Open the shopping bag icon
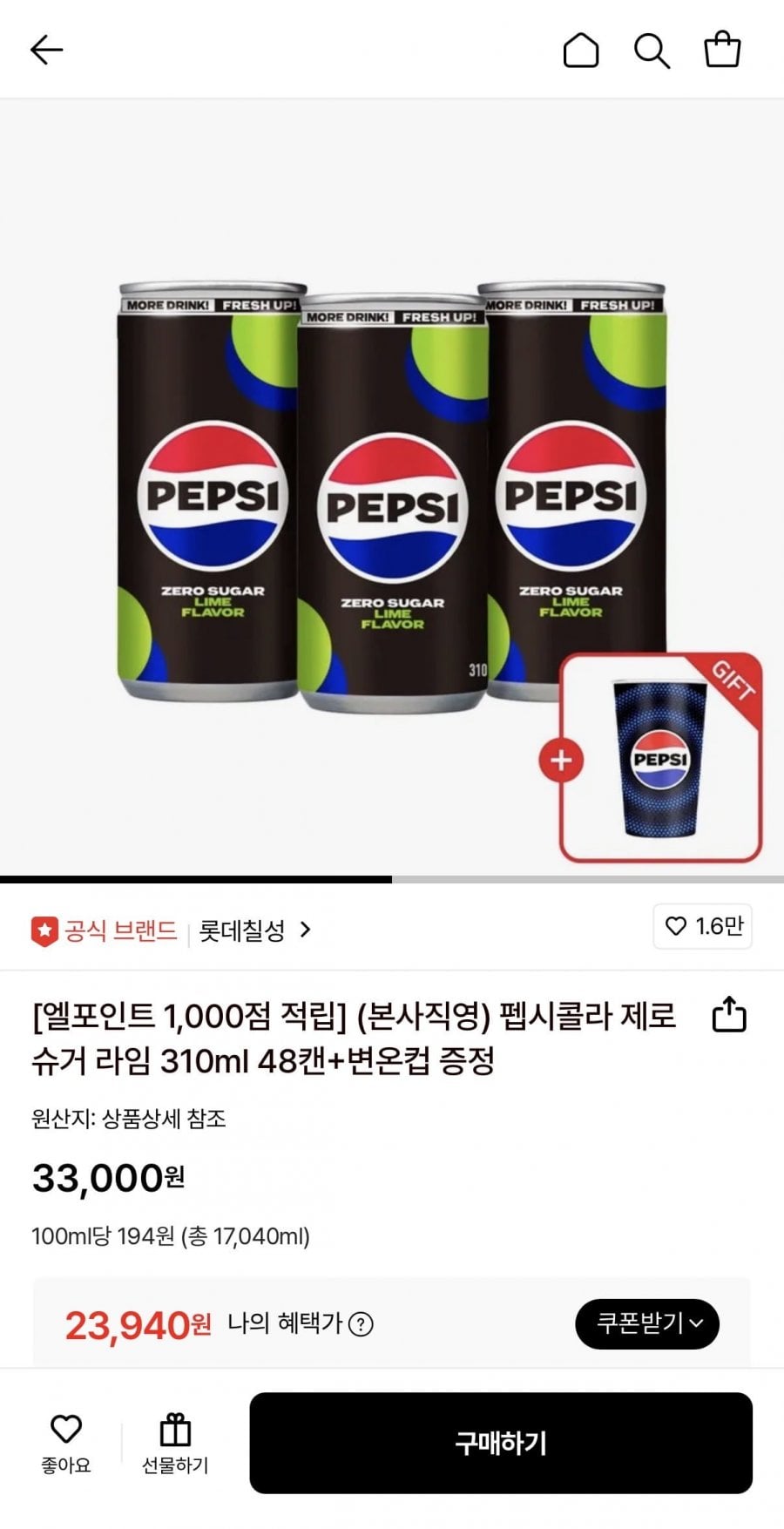This screenshot has height=1529, width=784. pos(723,50)
